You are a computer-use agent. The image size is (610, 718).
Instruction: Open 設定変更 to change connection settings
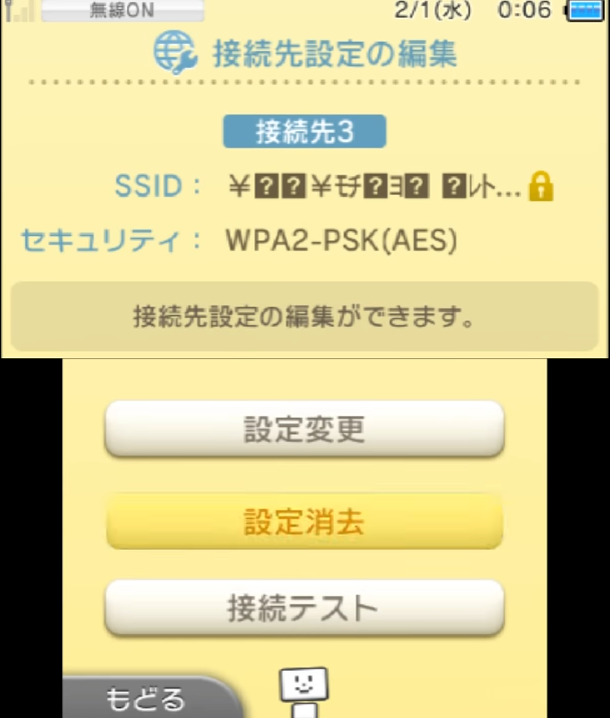pos(304,430)
